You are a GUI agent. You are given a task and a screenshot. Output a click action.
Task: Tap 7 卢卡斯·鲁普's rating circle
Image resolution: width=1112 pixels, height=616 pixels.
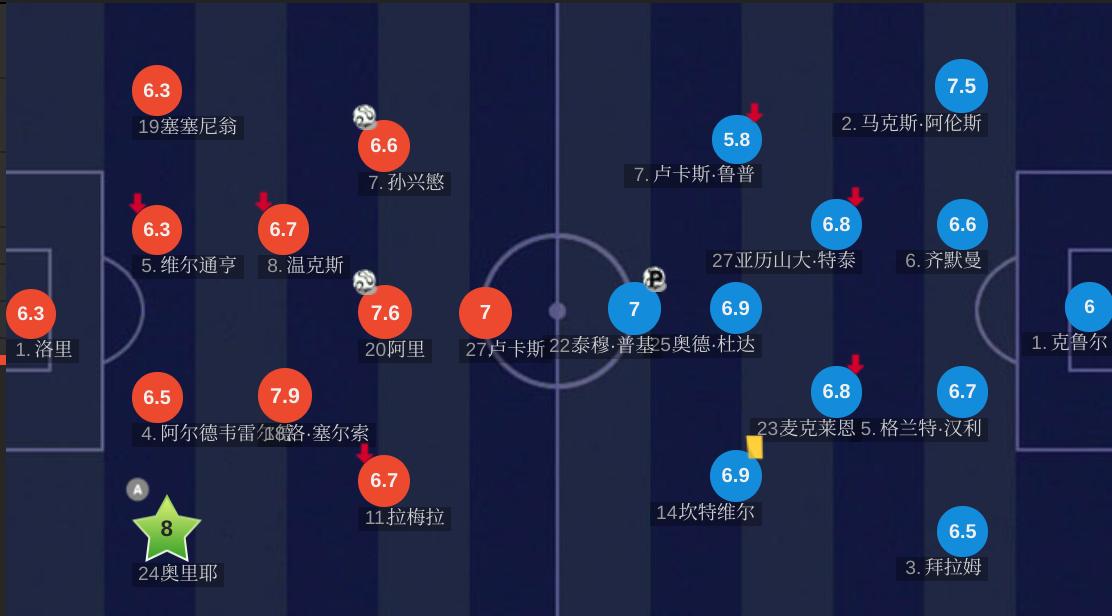click(x=736, y=140)
